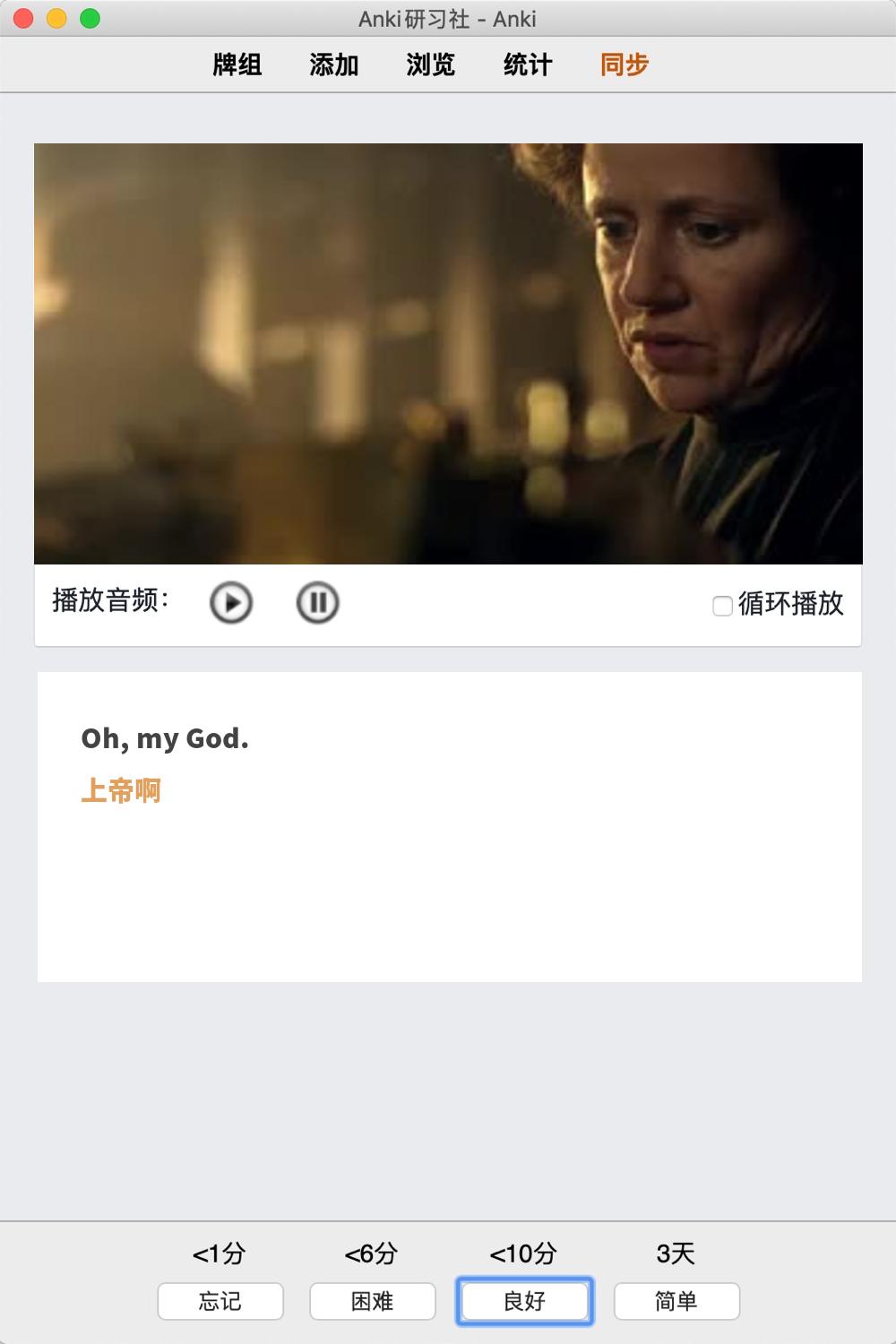
Task: Rate the card as 困难
Action: point(373,1301)
